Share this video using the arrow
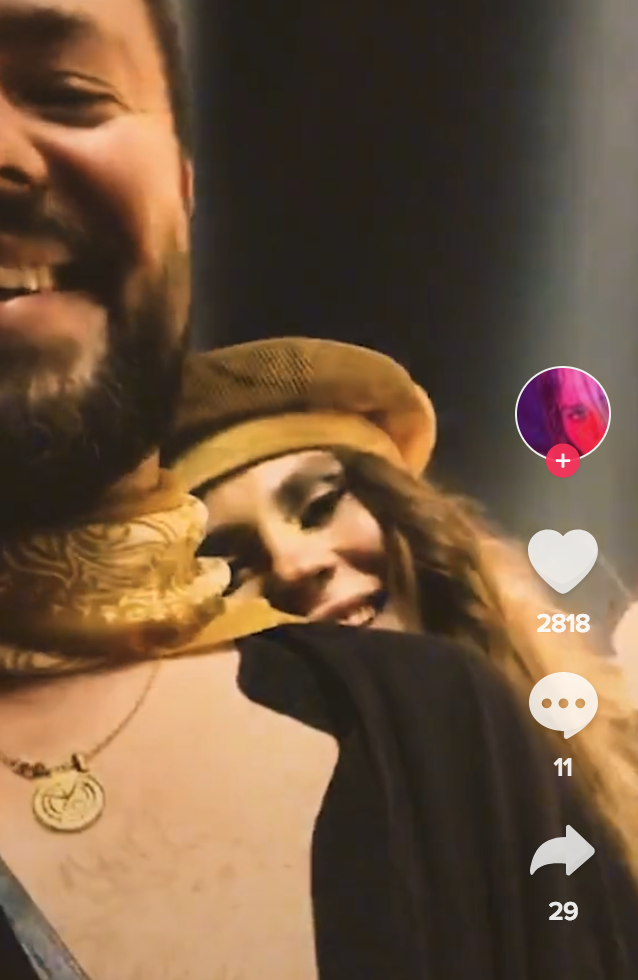638x980 pixels. pyautogui.click(x=563, y=852)
